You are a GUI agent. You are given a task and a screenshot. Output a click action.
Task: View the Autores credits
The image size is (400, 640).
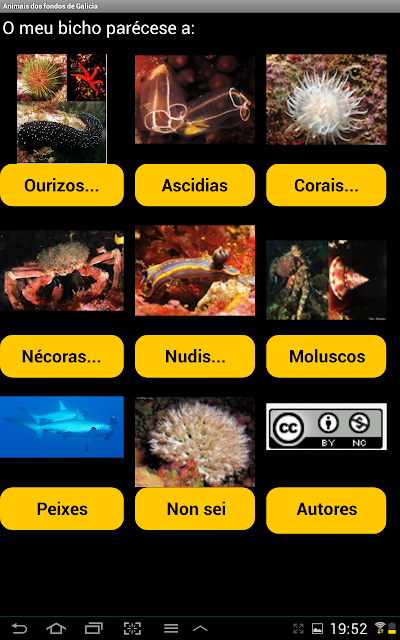click(326, 510)
